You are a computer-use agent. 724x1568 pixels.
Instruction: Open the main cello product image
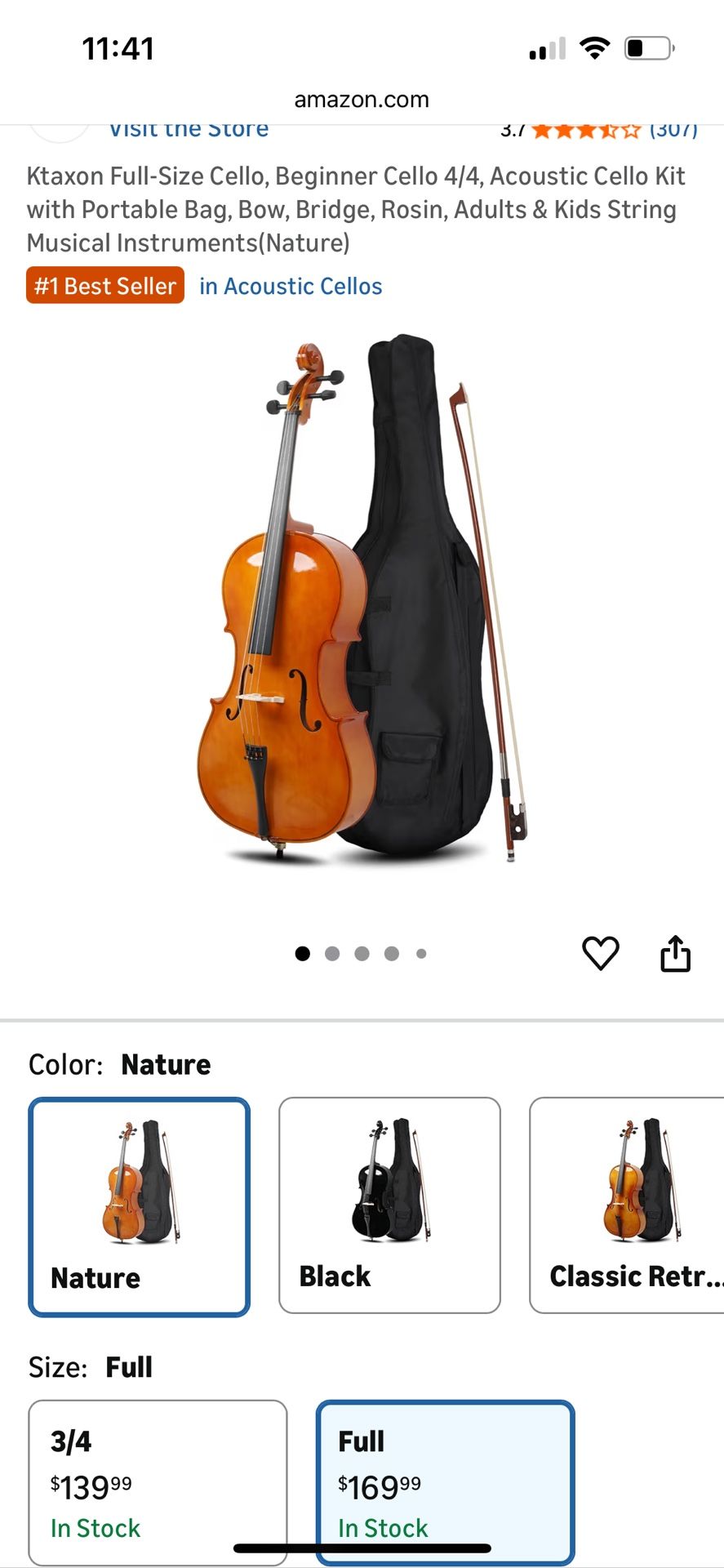coord(362,600)
